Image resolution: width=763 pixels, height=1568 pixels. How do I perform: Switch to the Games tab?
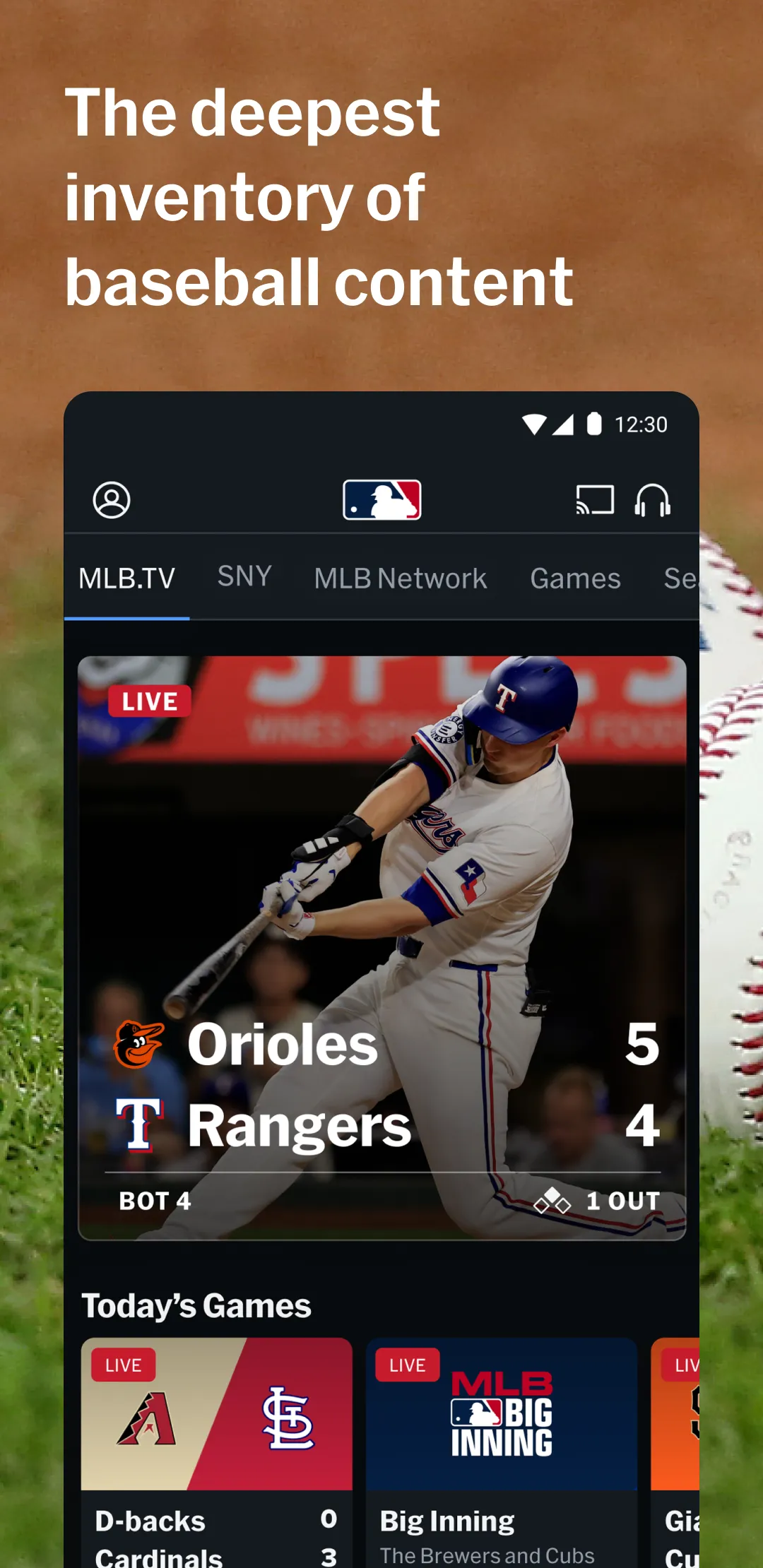point(575,578)
